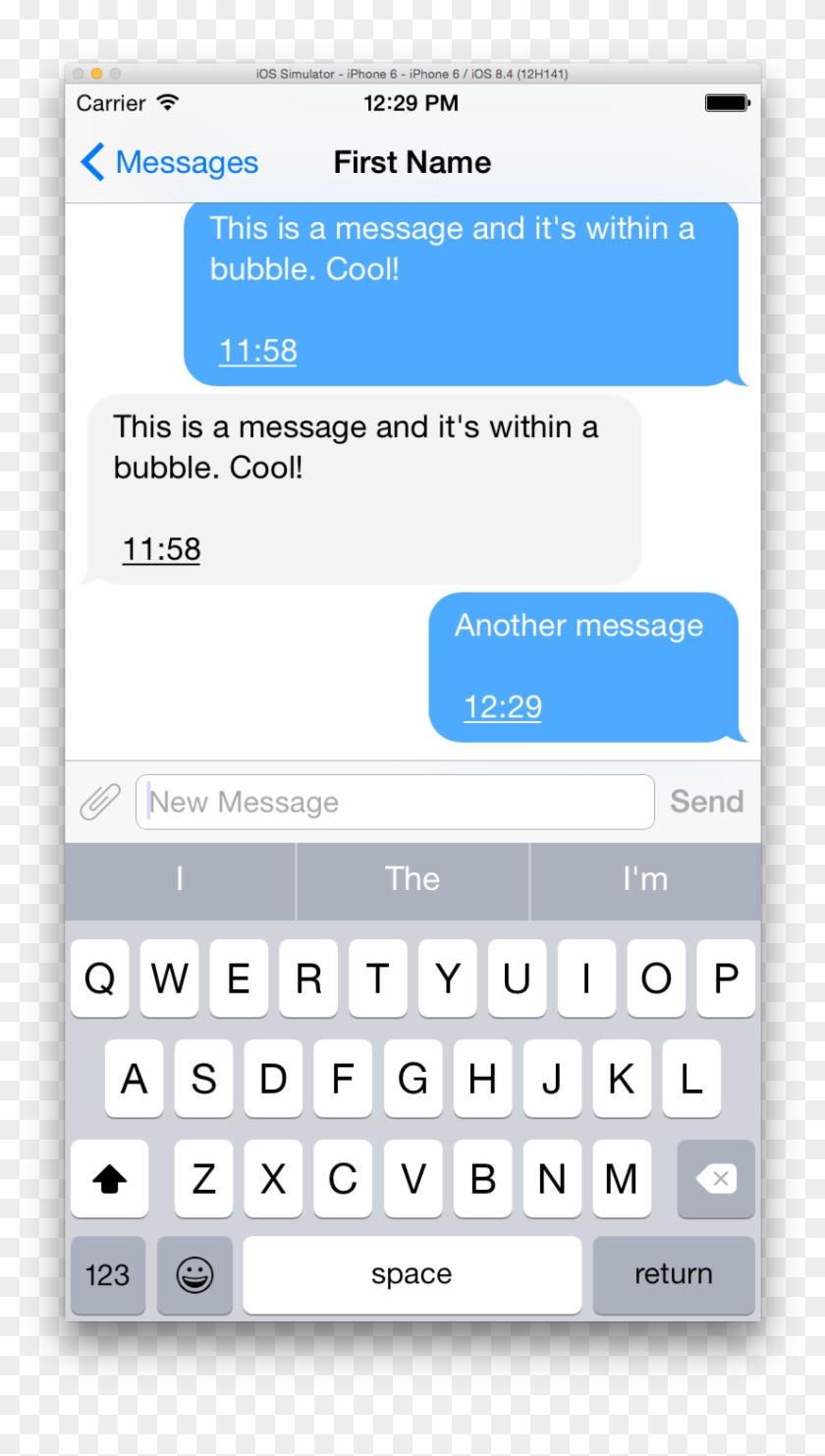The image size is (825, 1456).
Task: Tap the paperclip attachment icon
Action: 99,802
